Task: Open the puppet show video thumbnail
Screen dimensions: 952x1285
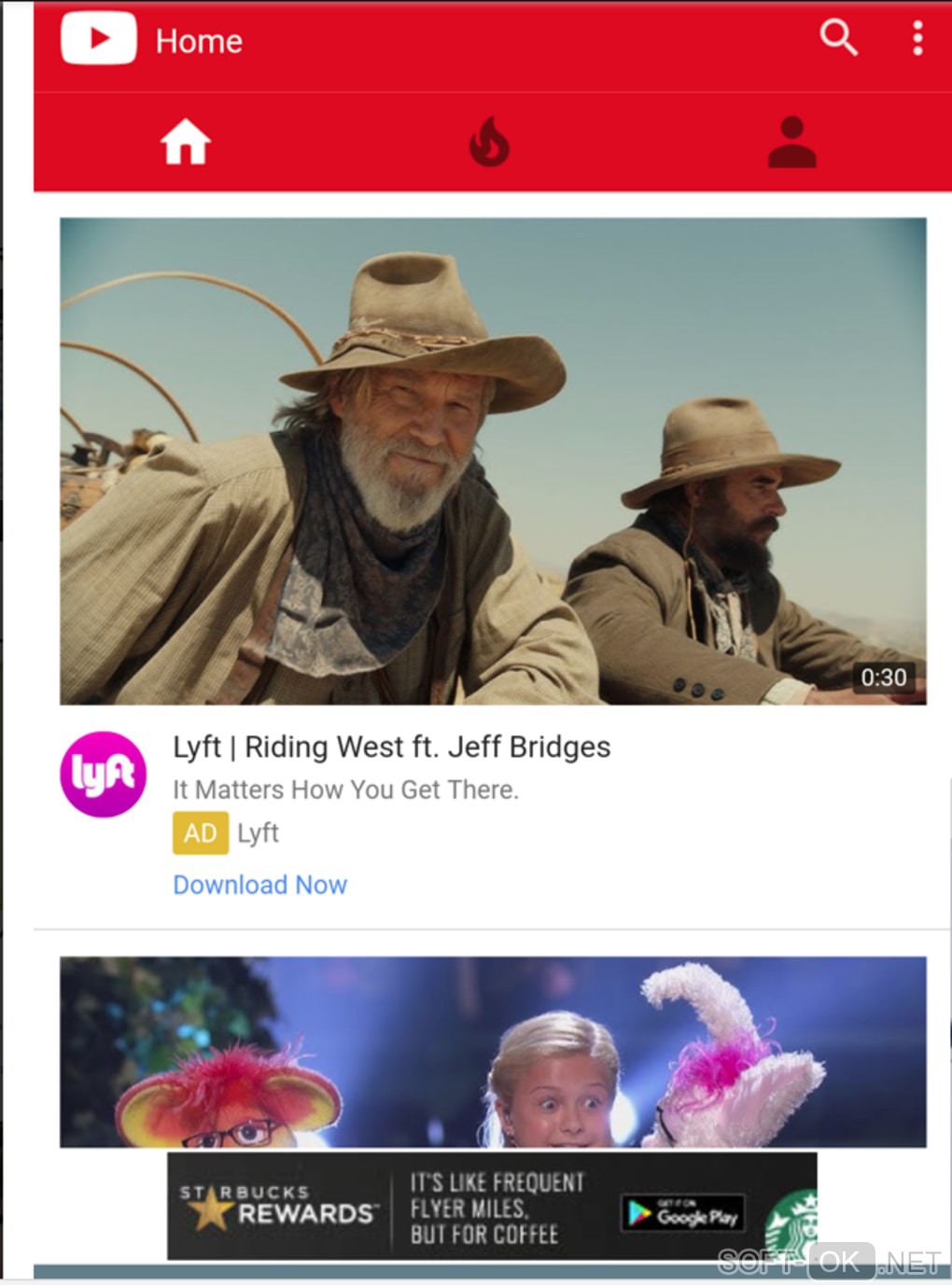Action: click(x=493, y=1052)
